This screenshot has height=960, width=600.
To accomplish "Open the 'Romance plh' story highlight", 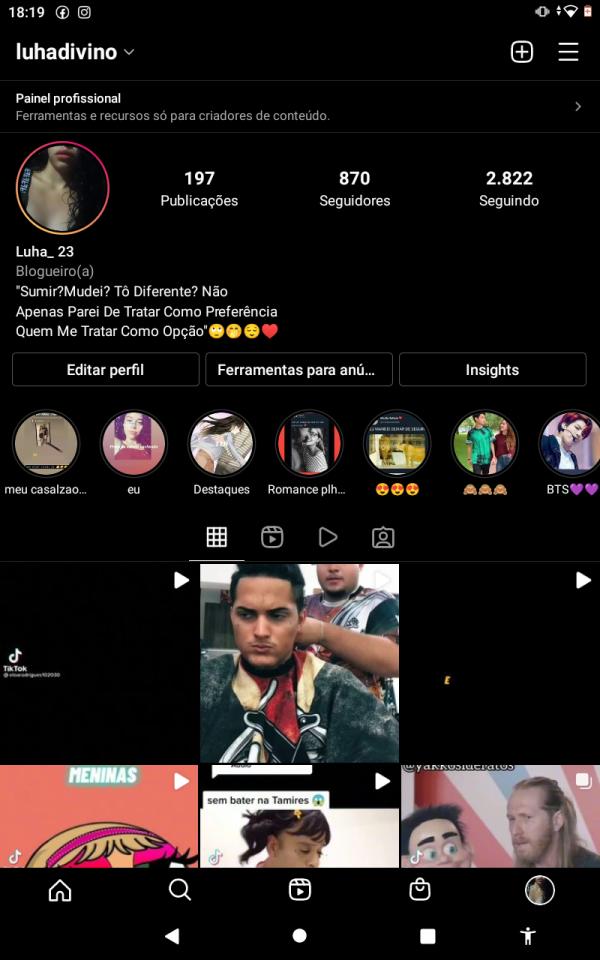I will [309, 443].
